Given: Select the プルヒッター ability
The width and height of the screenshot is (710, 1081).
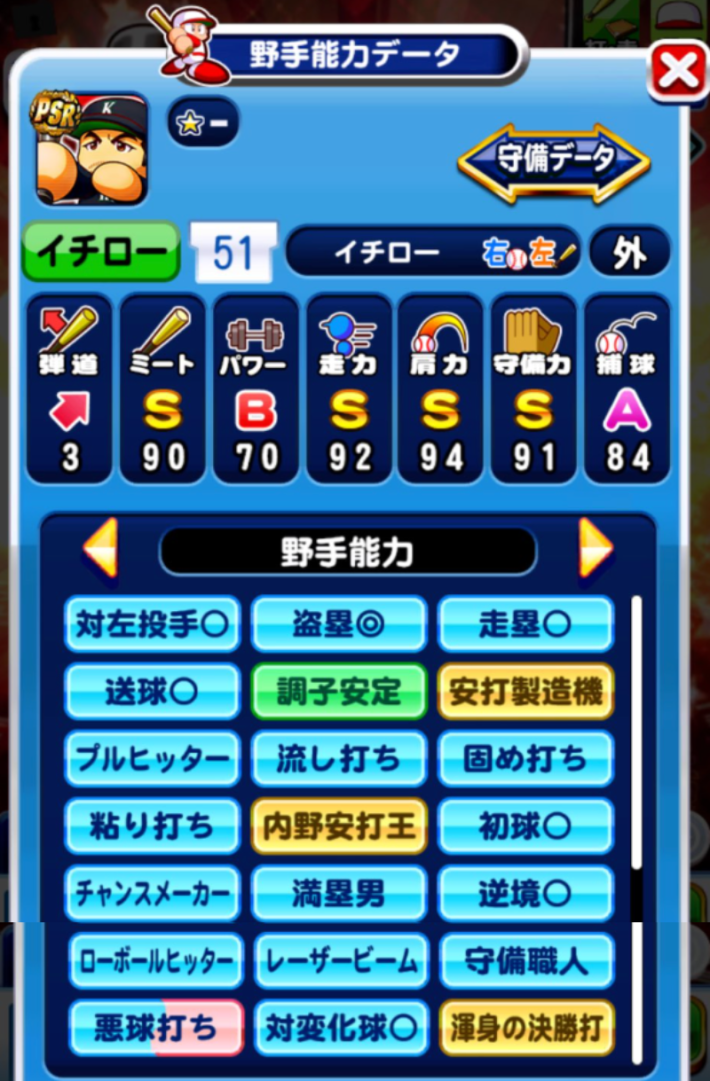Looking at the screenshot, I should [152, 759].
